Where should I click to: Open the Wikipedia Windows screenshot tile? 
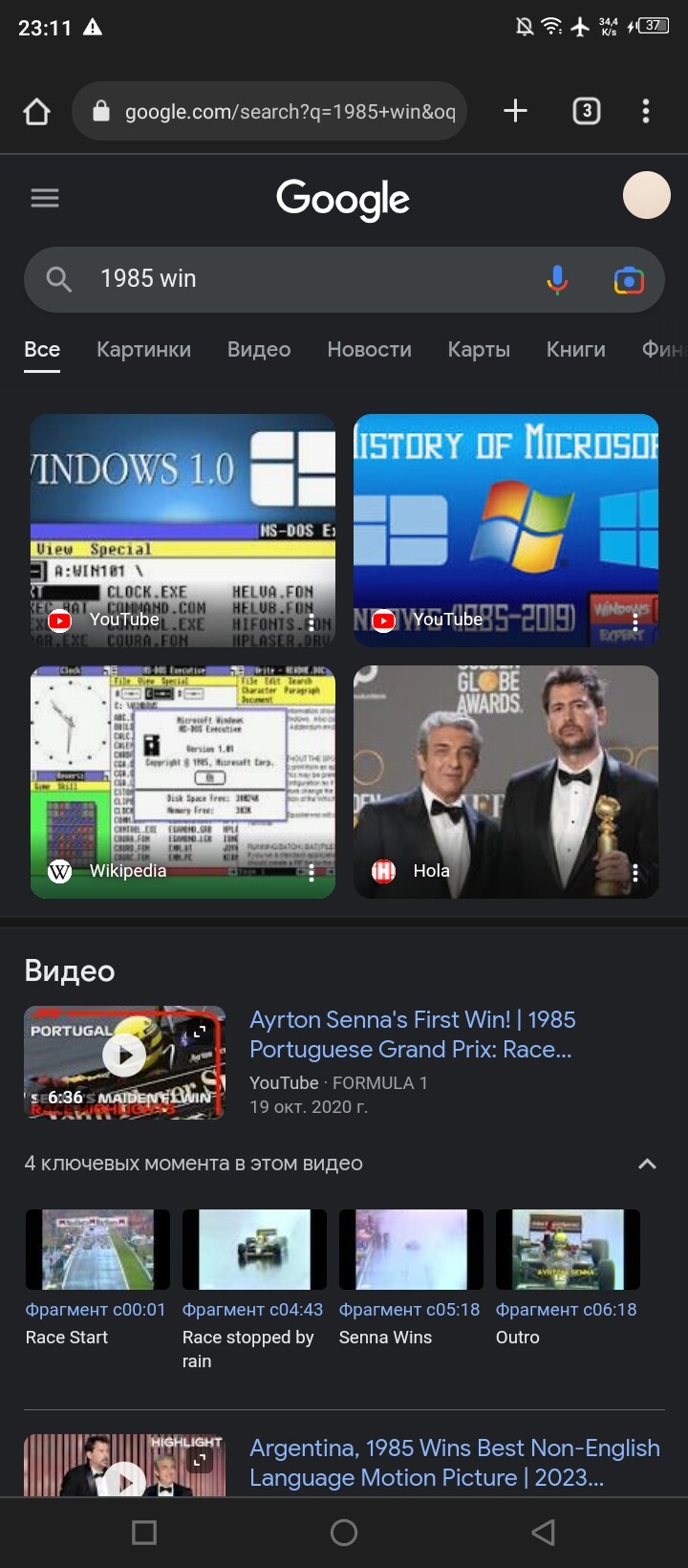(183, 782)
